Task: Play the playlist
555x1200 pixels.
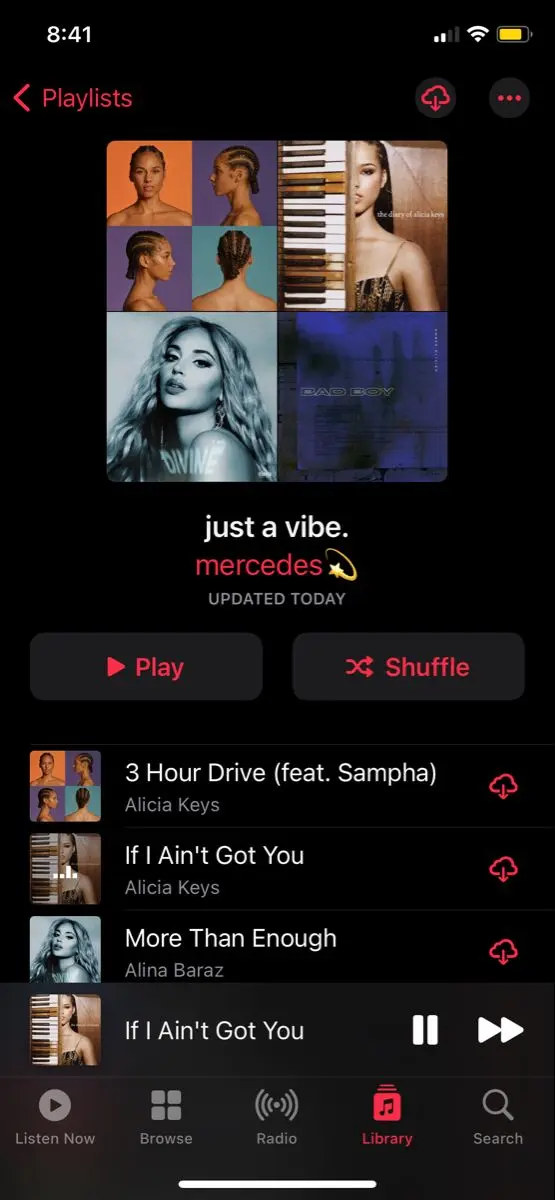Action: click(146, 667)
